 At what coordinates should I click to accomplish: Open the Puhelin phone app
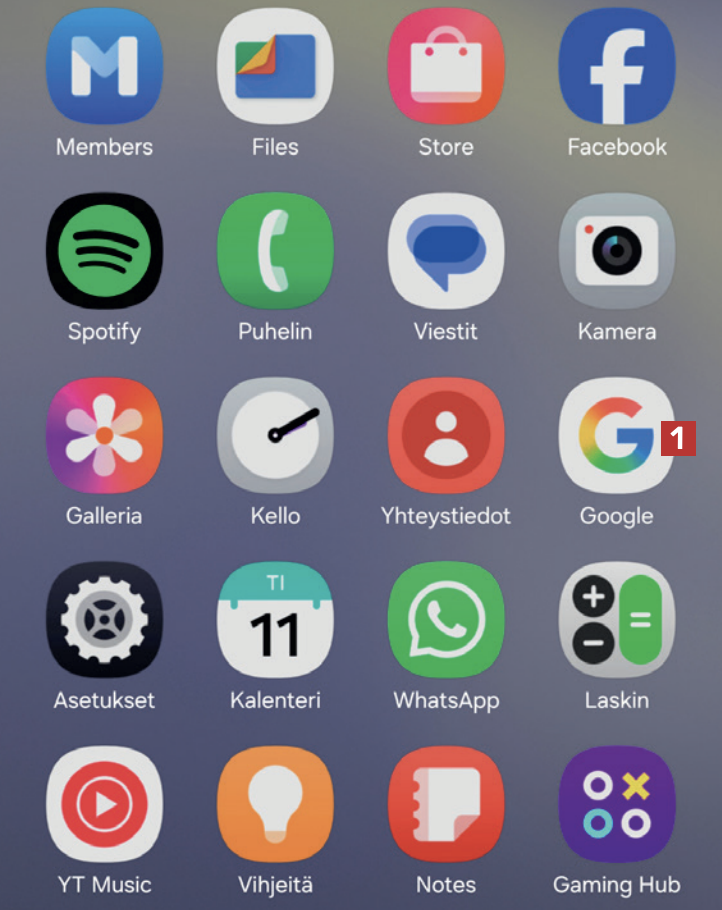[x=275, y=250]
